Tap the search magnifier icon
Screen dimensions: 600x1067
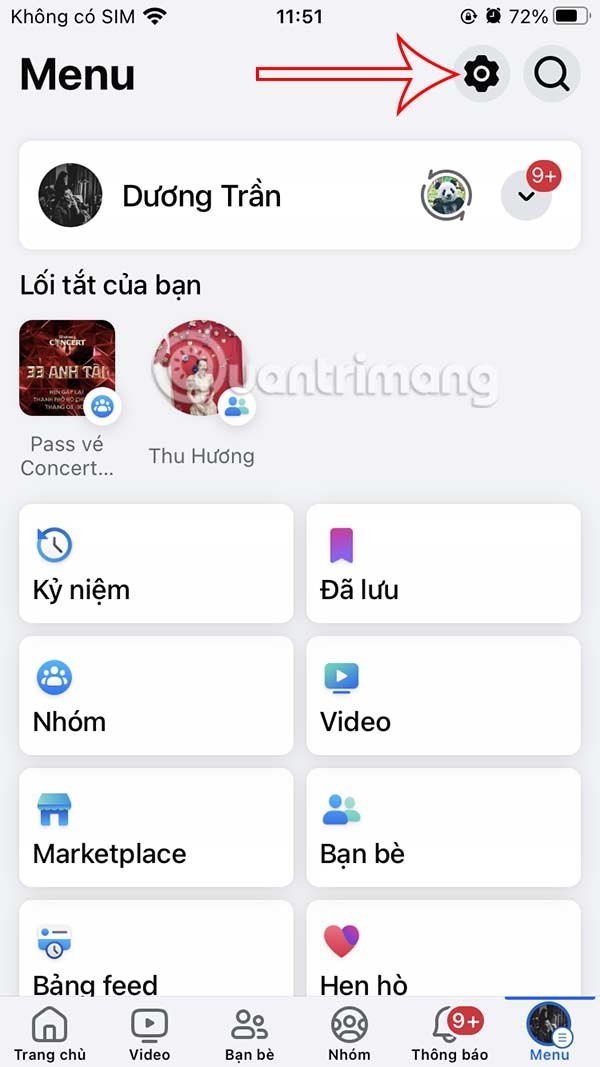tap(551, 73)
